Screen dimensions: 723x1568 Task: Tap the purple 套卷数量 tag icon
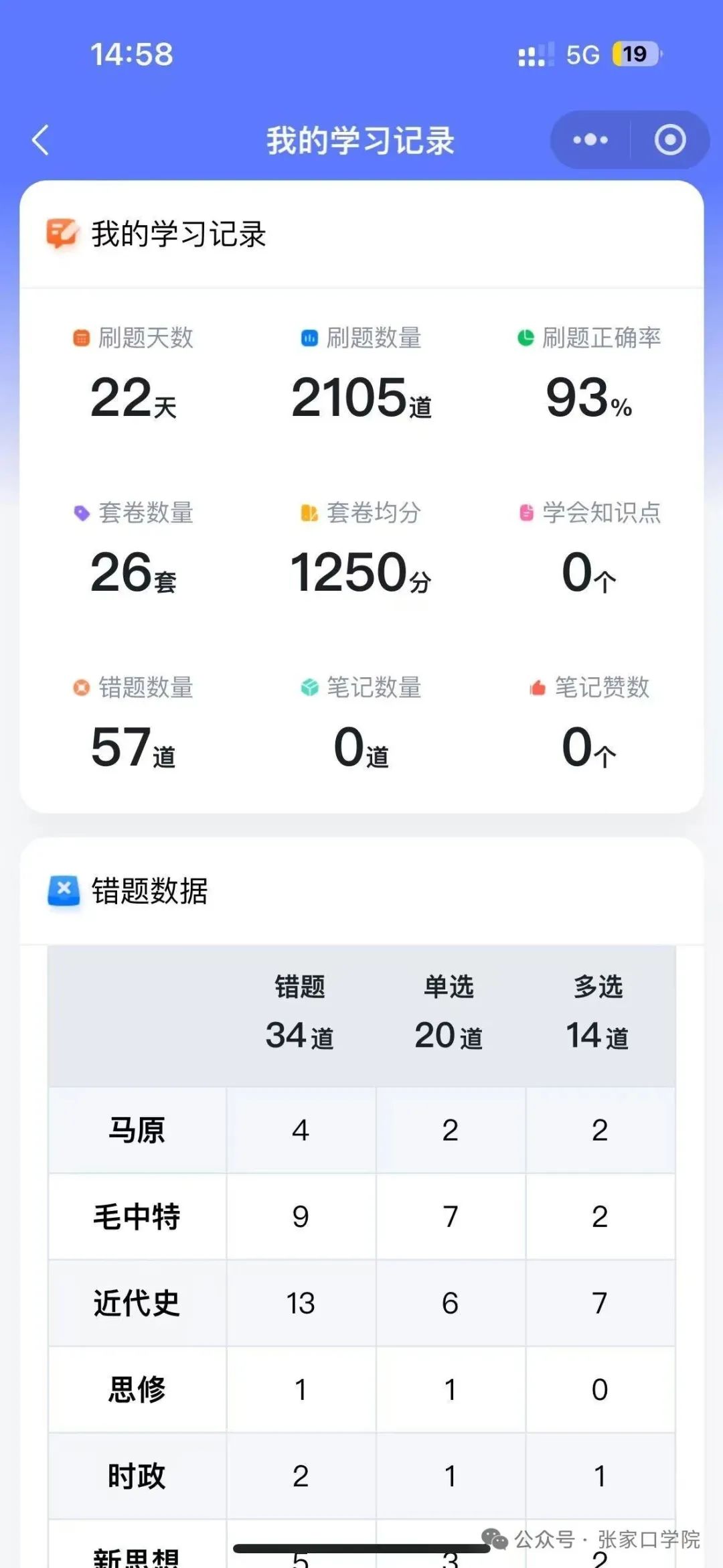[80, 513]
